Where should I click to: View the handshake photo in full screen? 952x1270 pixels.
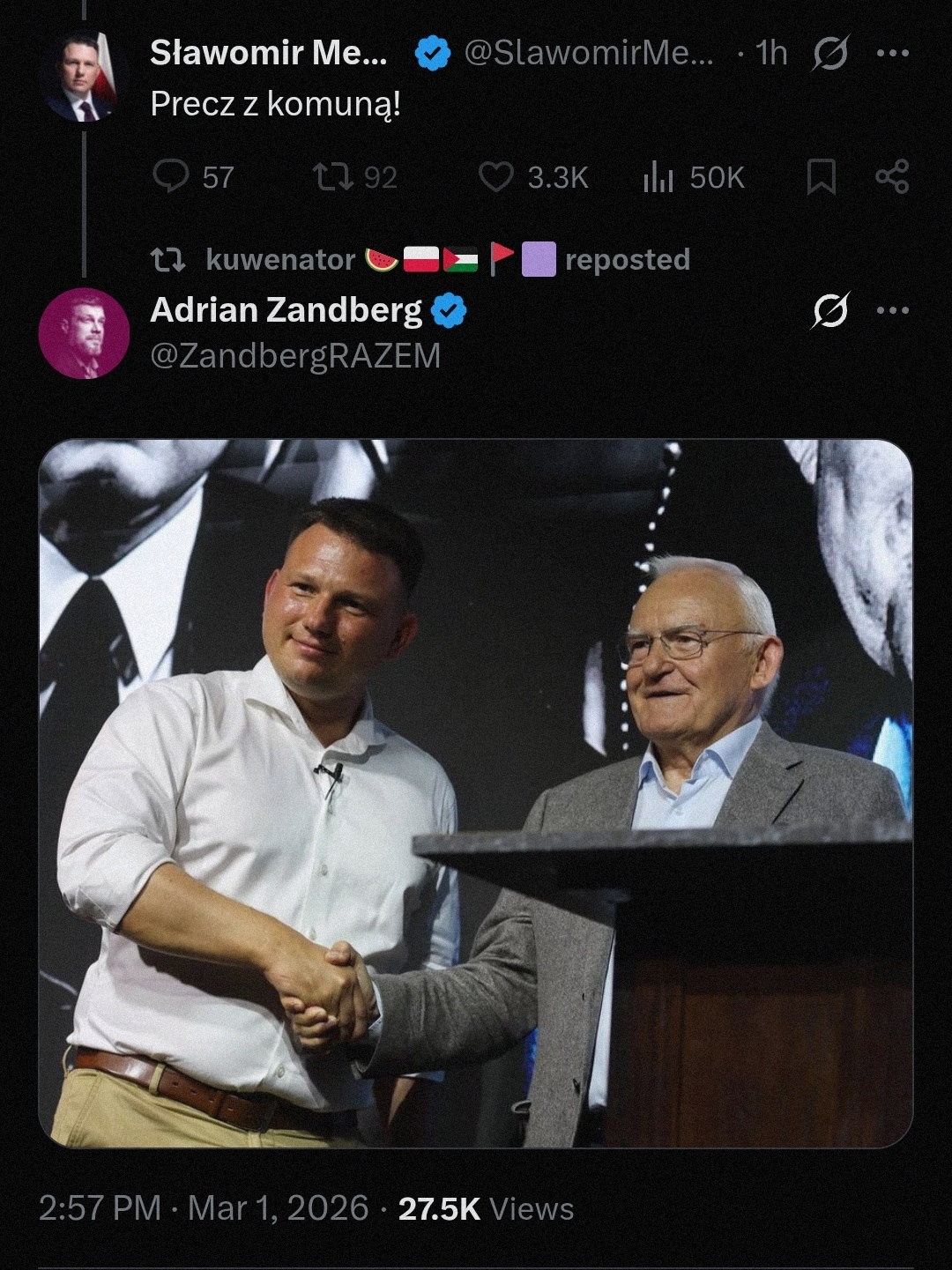pyautogui.click(x=476, y=793)
